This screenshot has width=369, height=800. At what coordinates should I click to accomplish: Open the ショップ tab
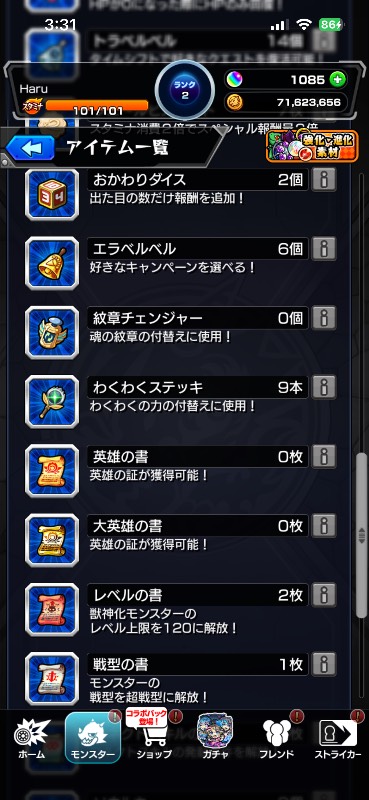click(153, 738)
